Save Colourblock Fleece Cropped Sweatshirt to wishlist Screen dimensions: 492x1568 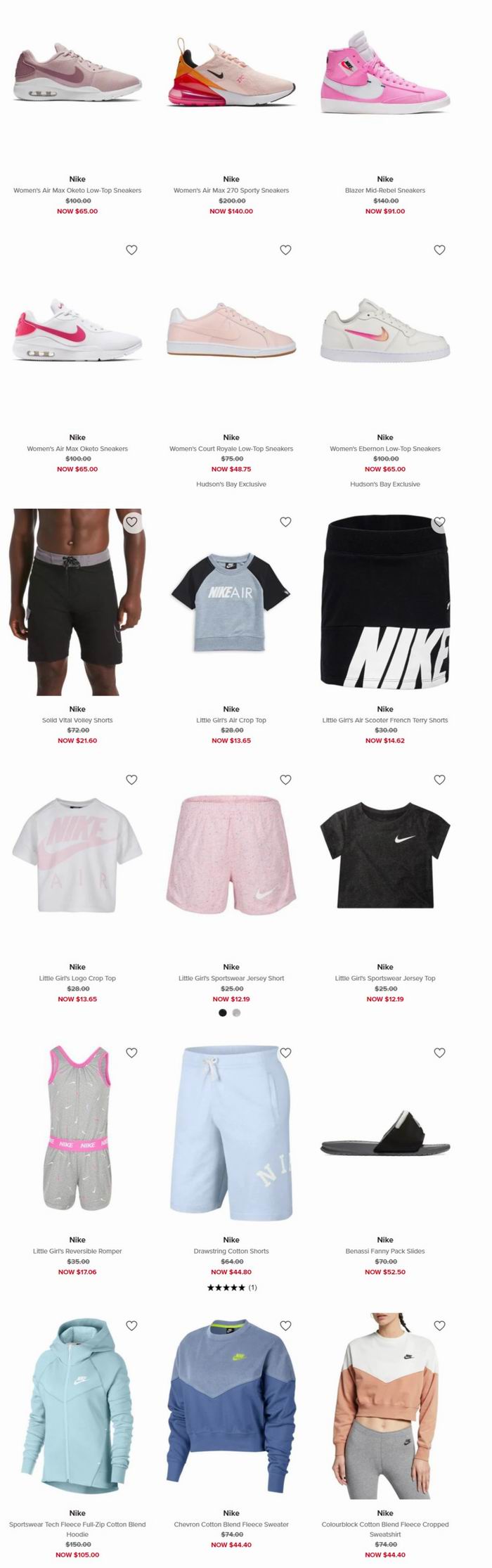[x=439, y=1325]
